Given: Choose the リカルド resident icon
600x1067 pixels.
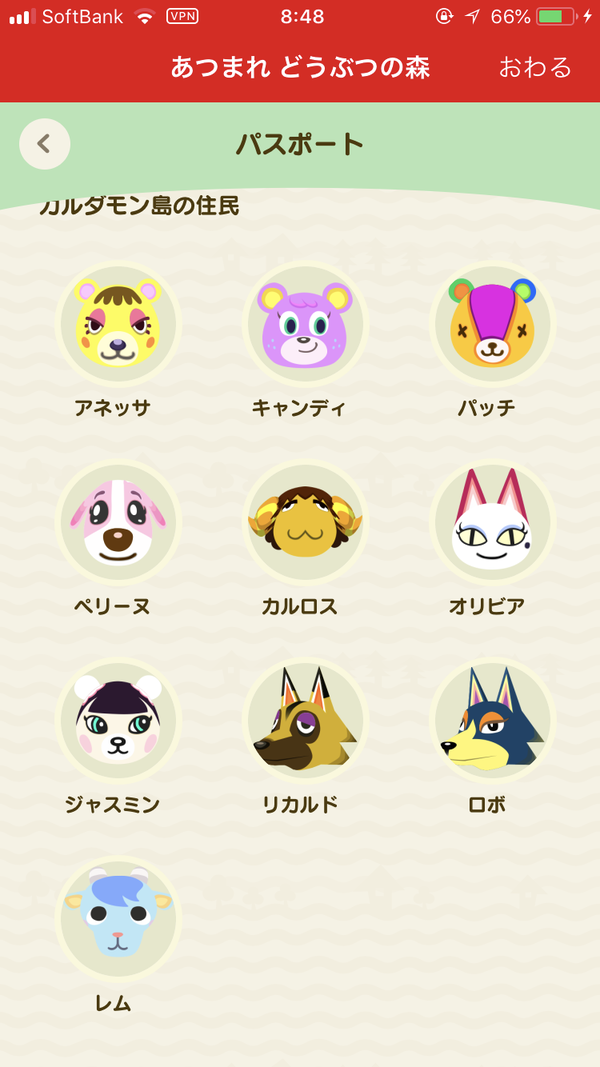Looking at the screenshot, I should click(305, 720).
